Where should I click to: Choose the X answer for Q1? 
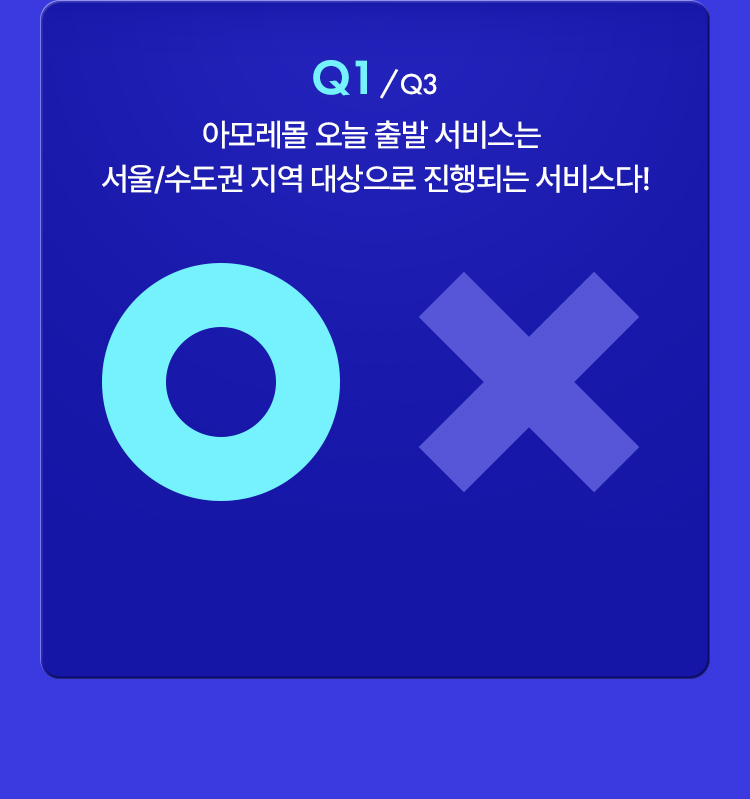pos(528,382)
